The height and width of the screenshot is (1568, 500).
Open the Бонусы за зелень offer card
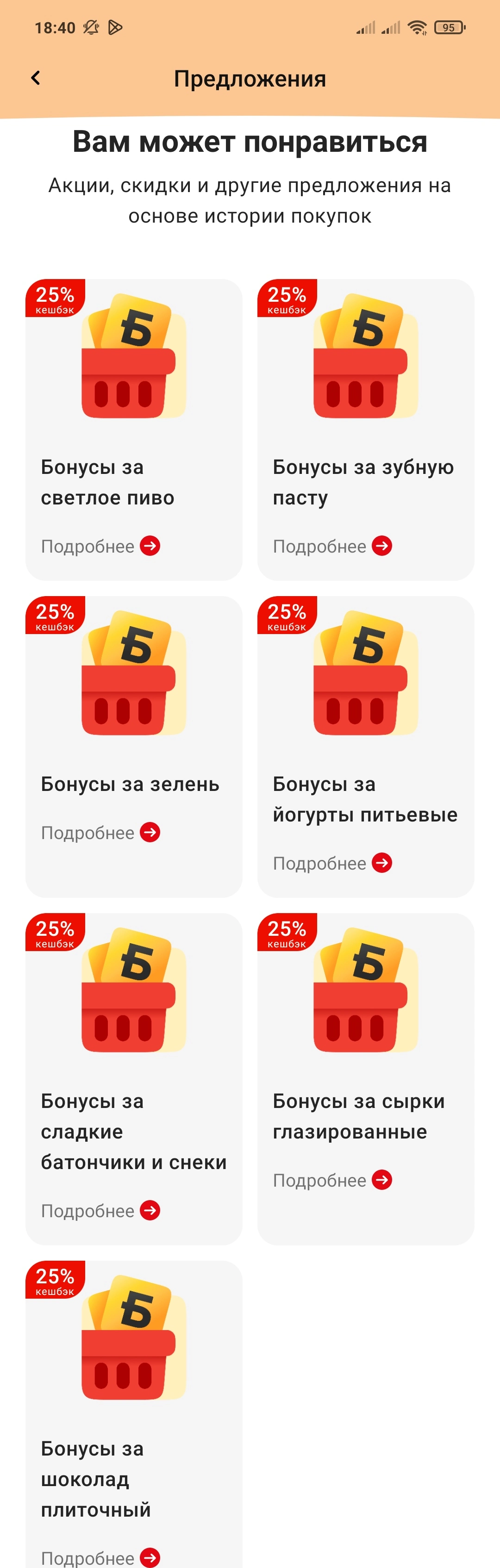coord(134,746)
